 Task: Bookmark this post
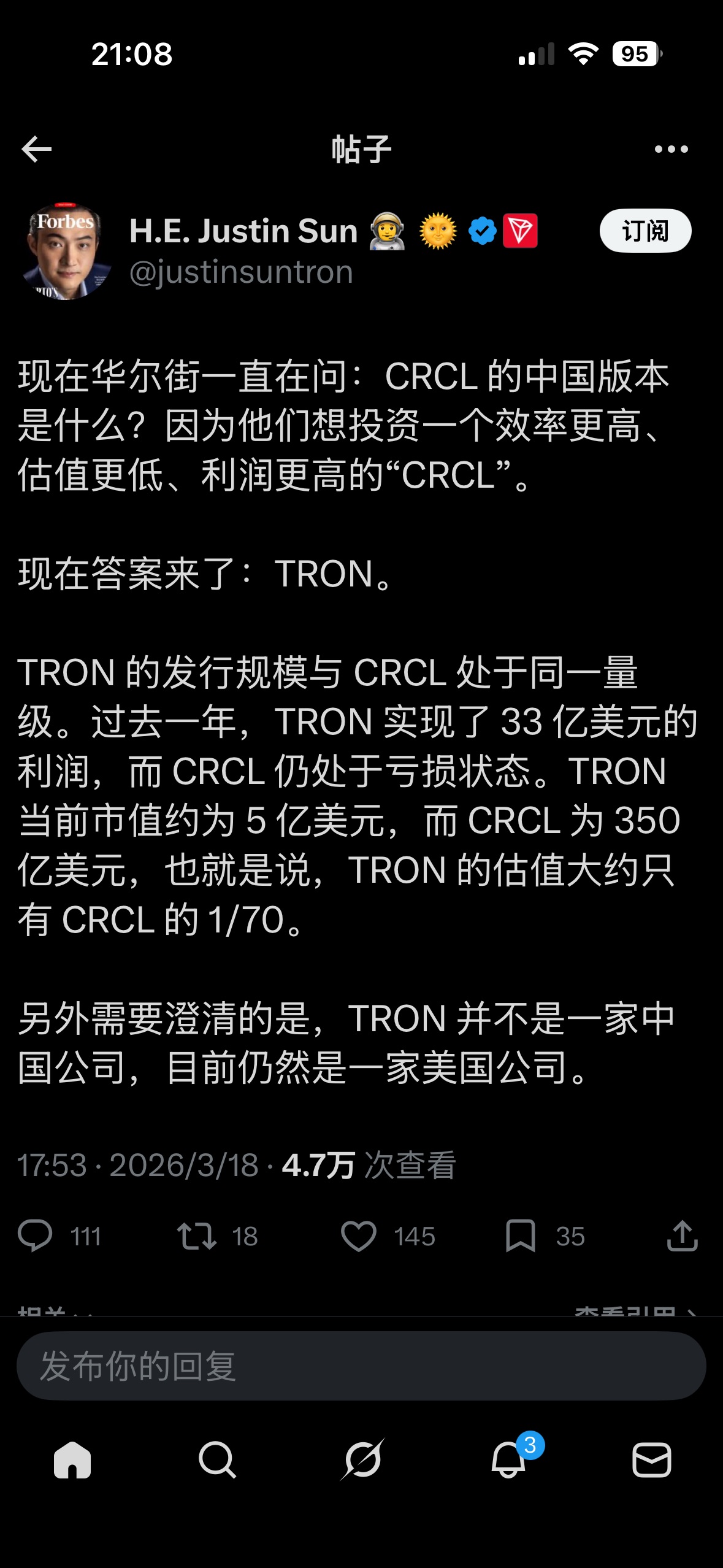(520, 1236)
